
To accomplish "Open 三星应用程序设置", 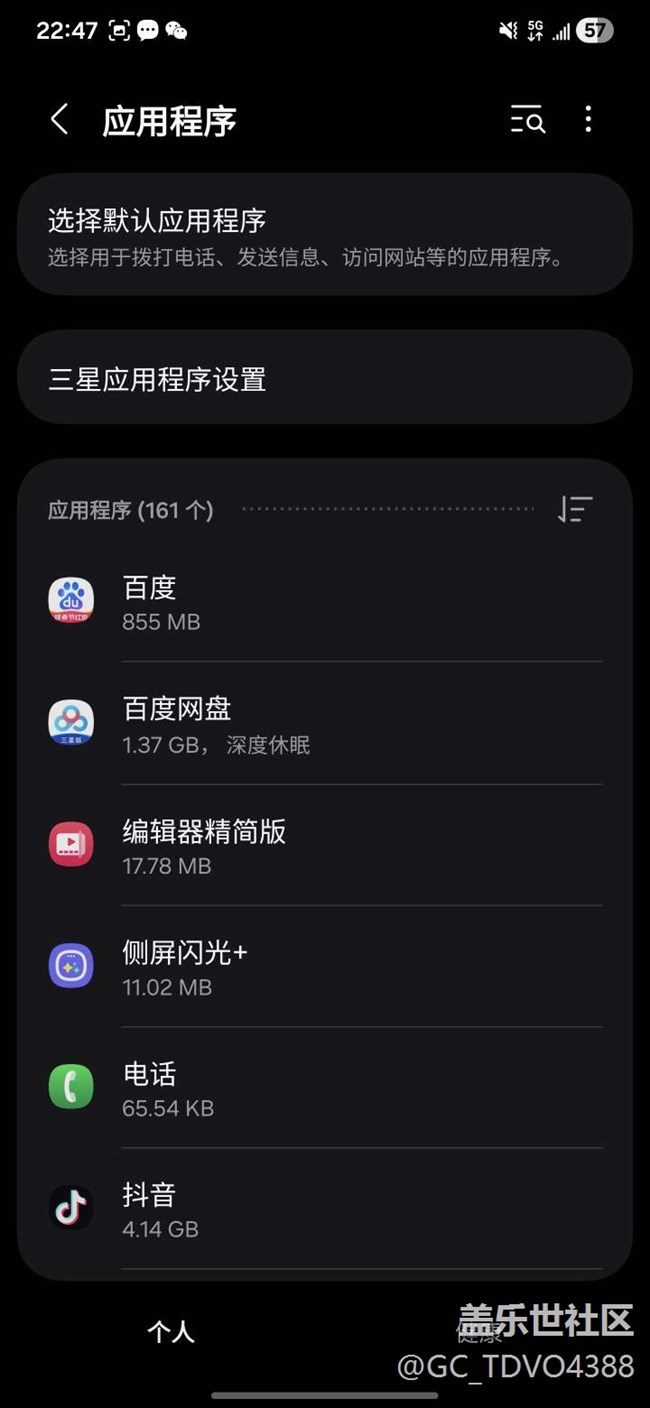I will click(325, 379).
